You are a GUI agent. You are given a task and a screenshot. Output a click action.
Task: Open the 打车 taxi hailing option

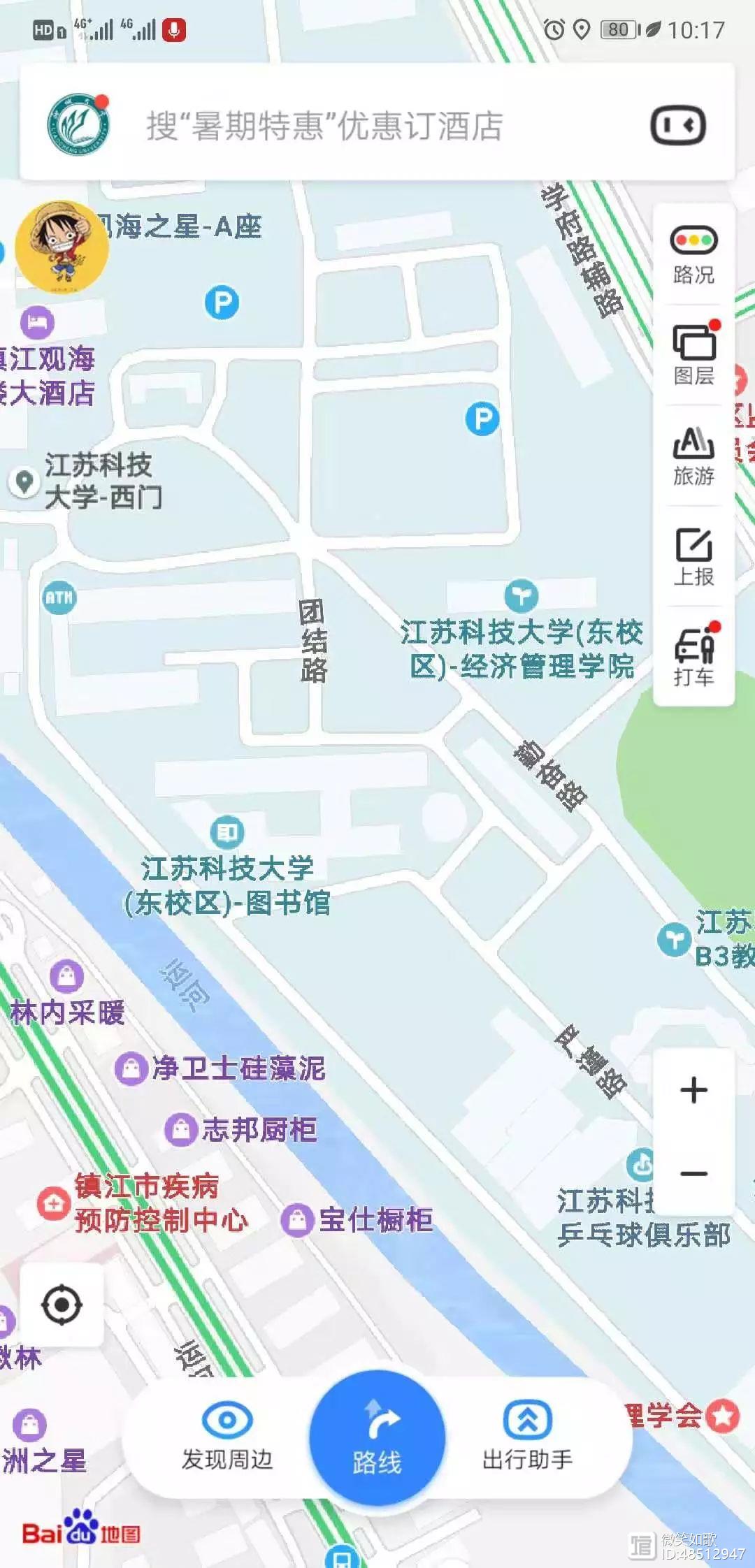coord(693,655)
